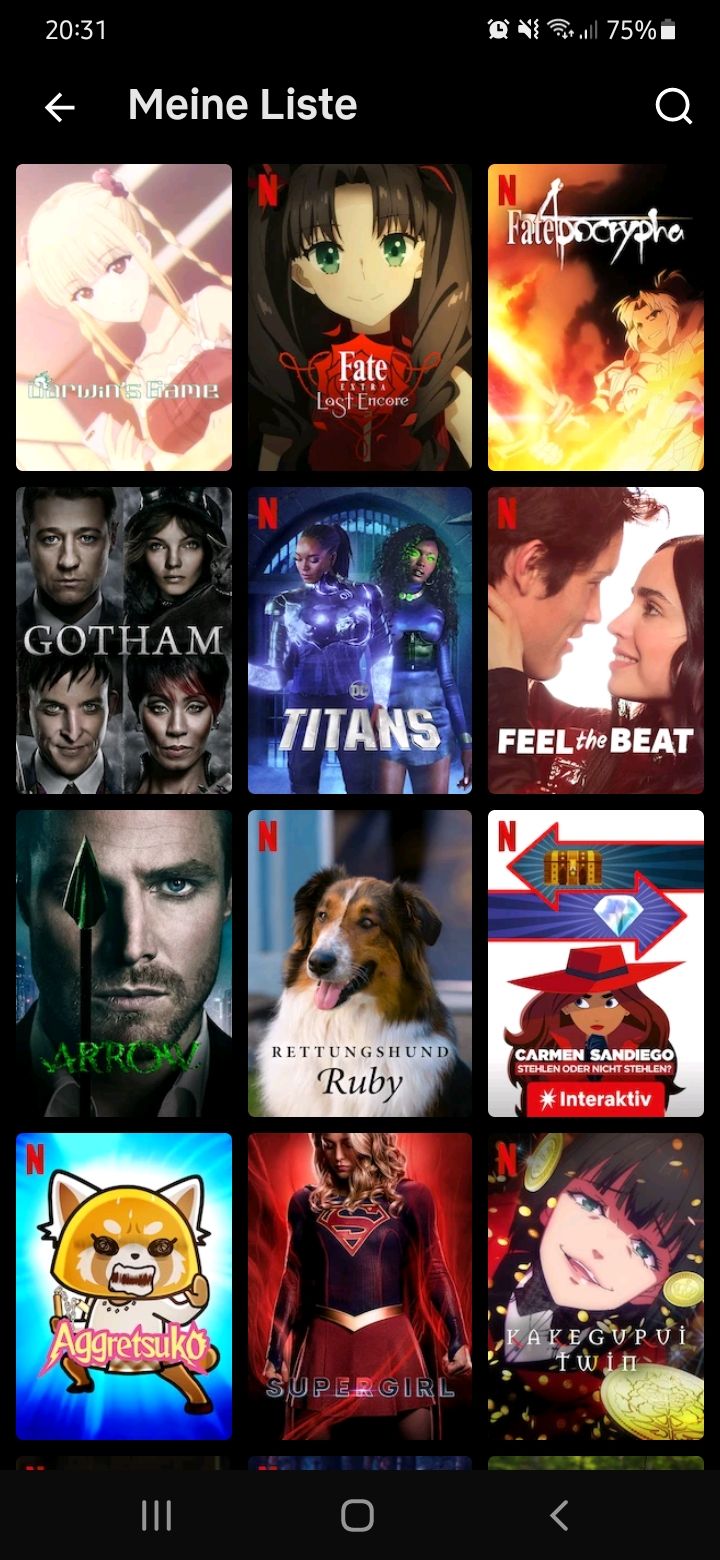Select the Arrow series tile
Screen dimensions: 720x1560
tap(124, 963)
